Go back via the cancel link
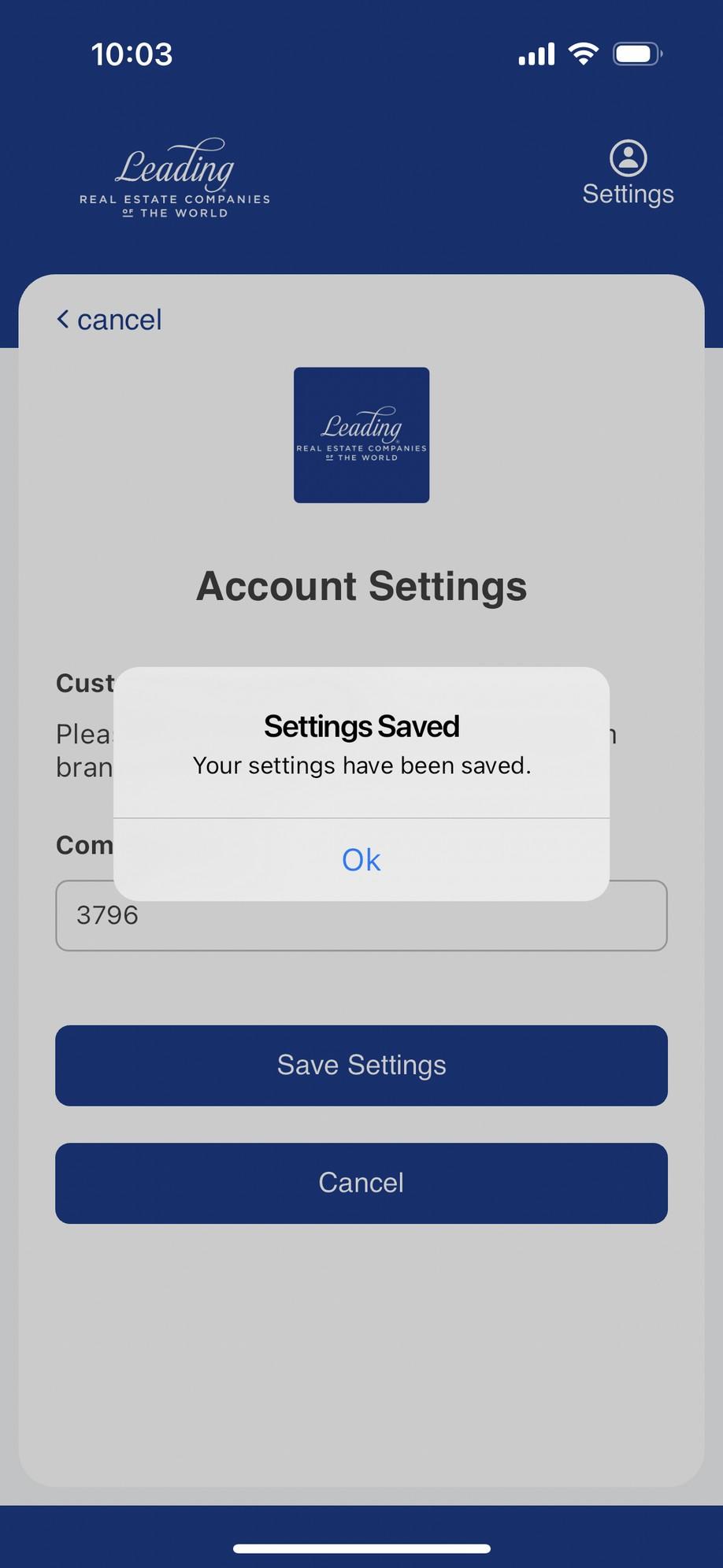This screenshot has height=1568, width=723. coord(109,320)
